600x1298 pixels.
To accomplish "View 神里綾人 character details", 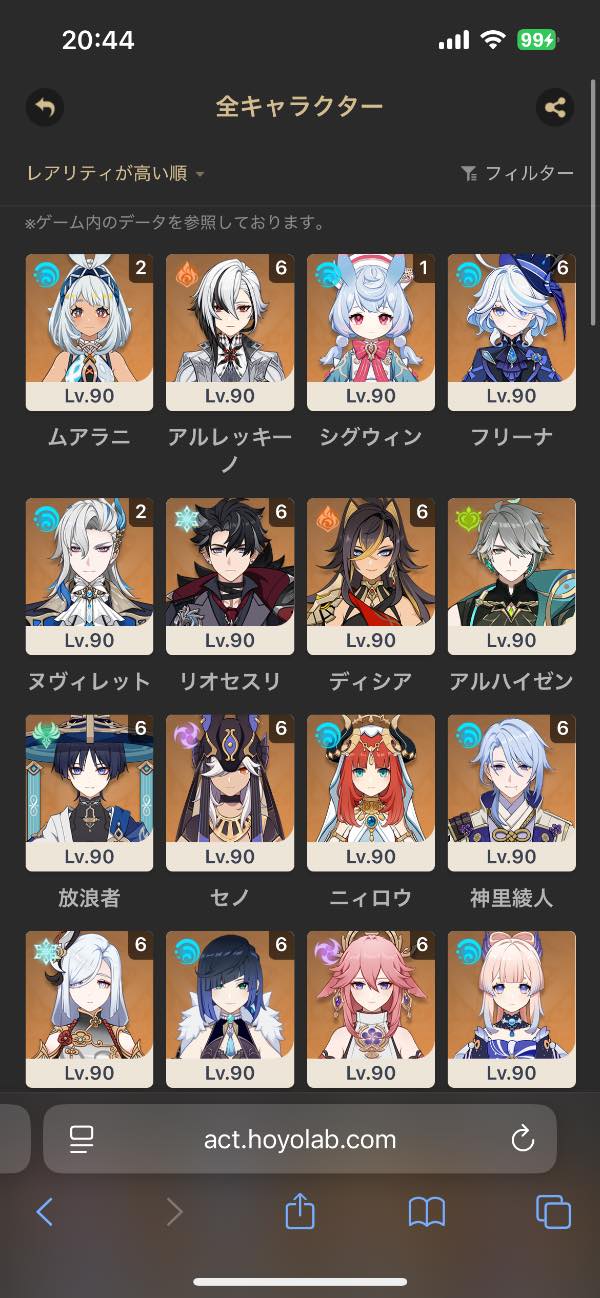I will click(x=512, y=792).
